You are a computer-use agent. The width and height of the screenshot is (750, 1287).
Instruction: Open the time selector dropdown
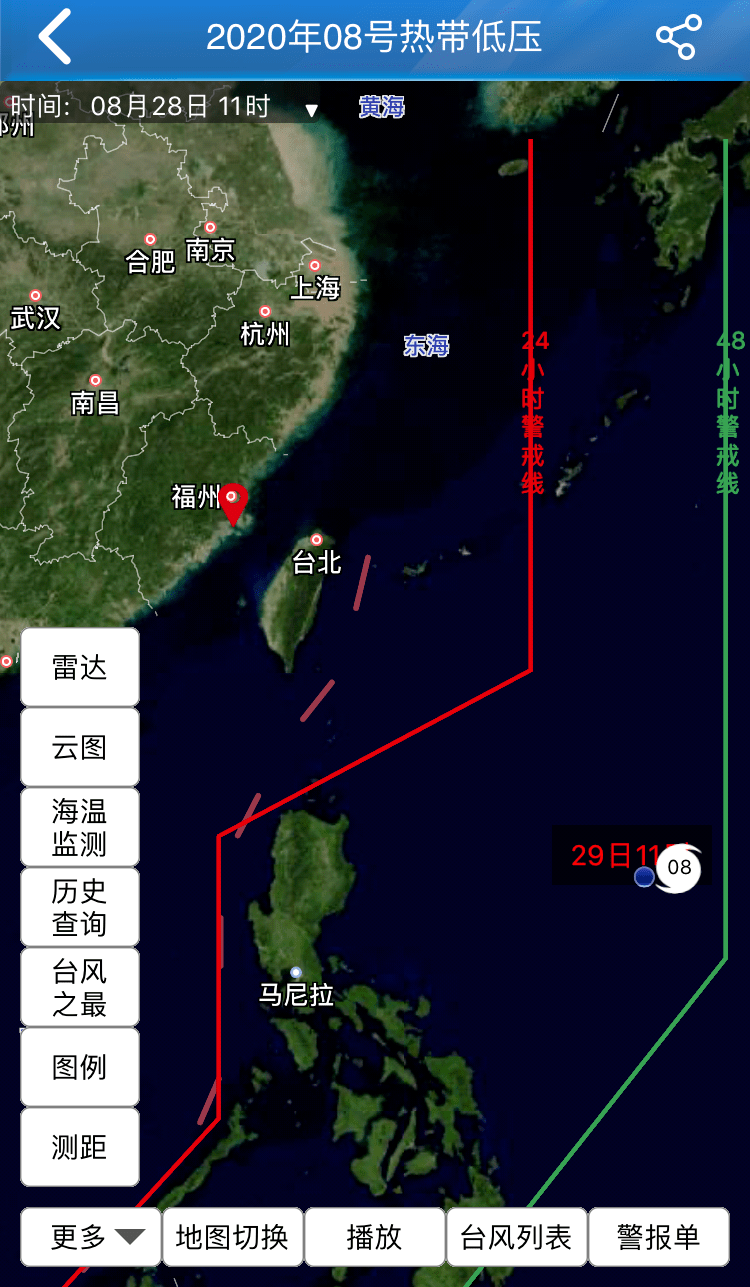click(x=312, y=110)
